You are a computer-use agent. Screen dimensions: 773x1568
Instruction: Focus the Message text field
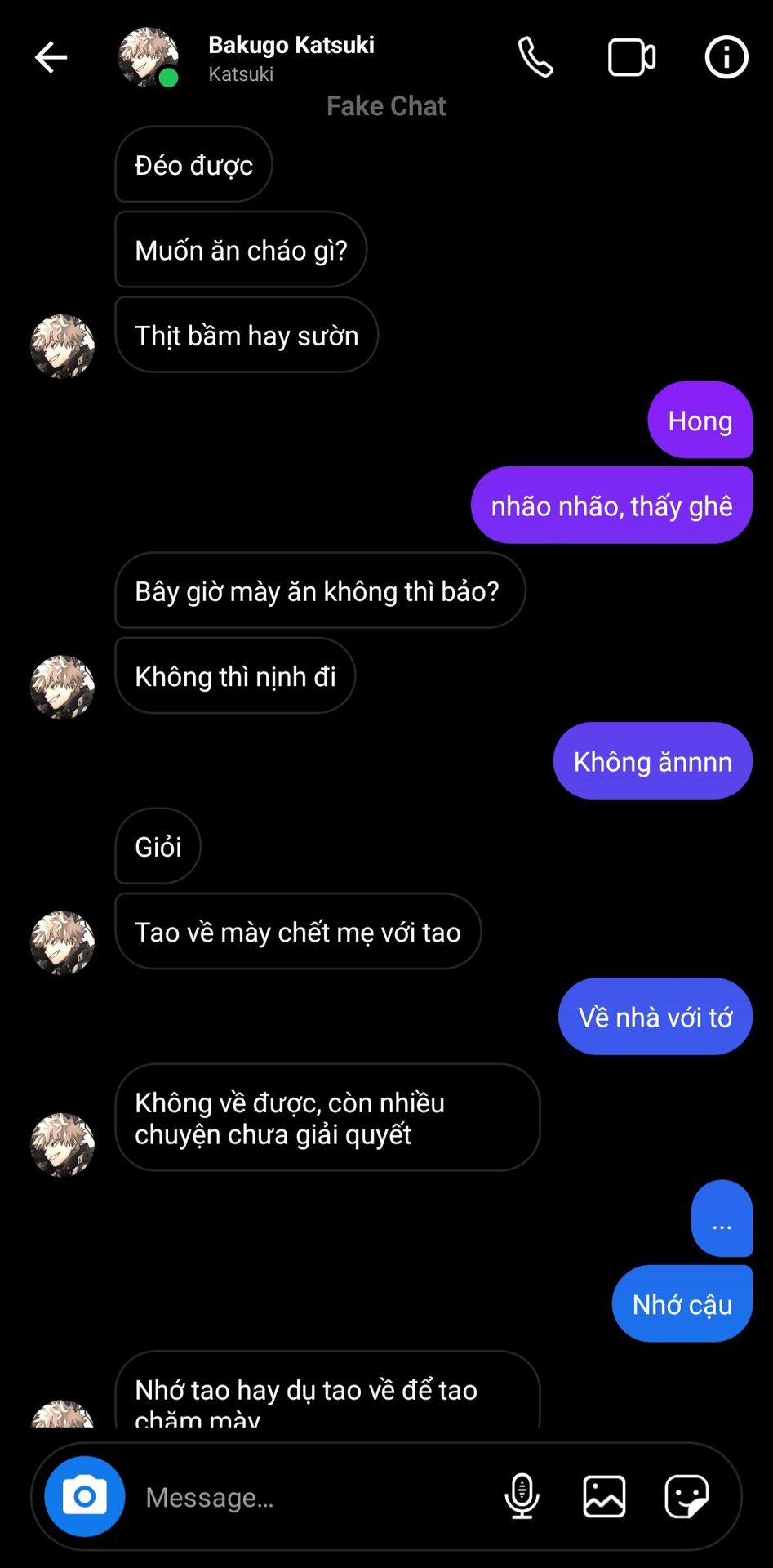point(310,1497)
